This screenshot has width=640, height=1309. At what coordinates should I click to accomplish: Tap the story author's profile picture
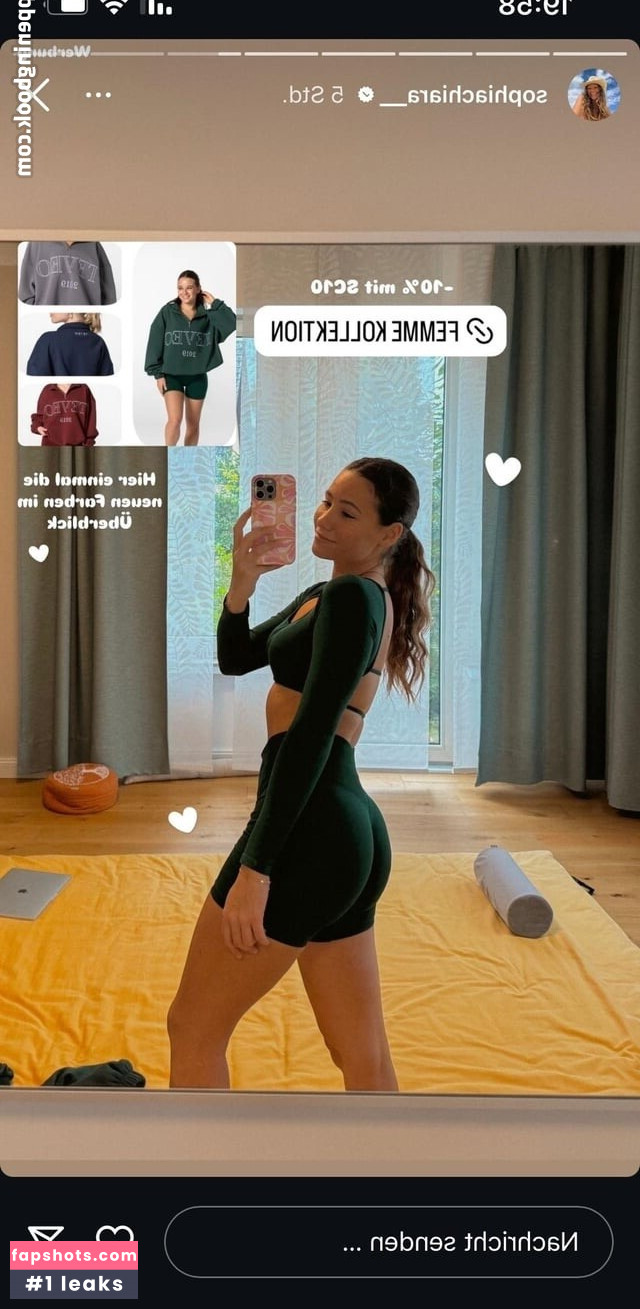[x=593, y=95]
